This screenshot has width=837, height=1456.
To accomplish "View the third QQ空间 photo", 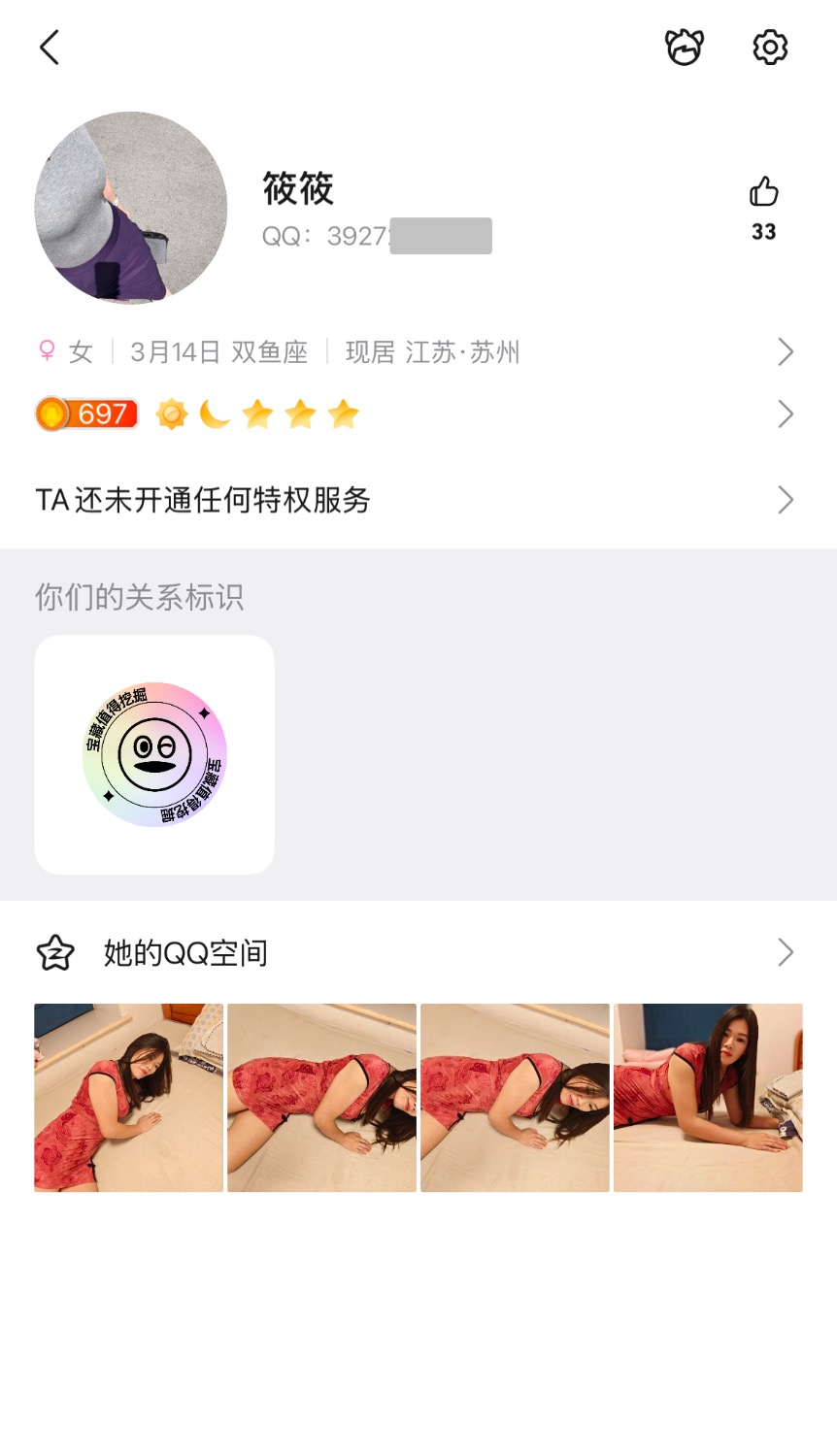I will click(515, 1098).
